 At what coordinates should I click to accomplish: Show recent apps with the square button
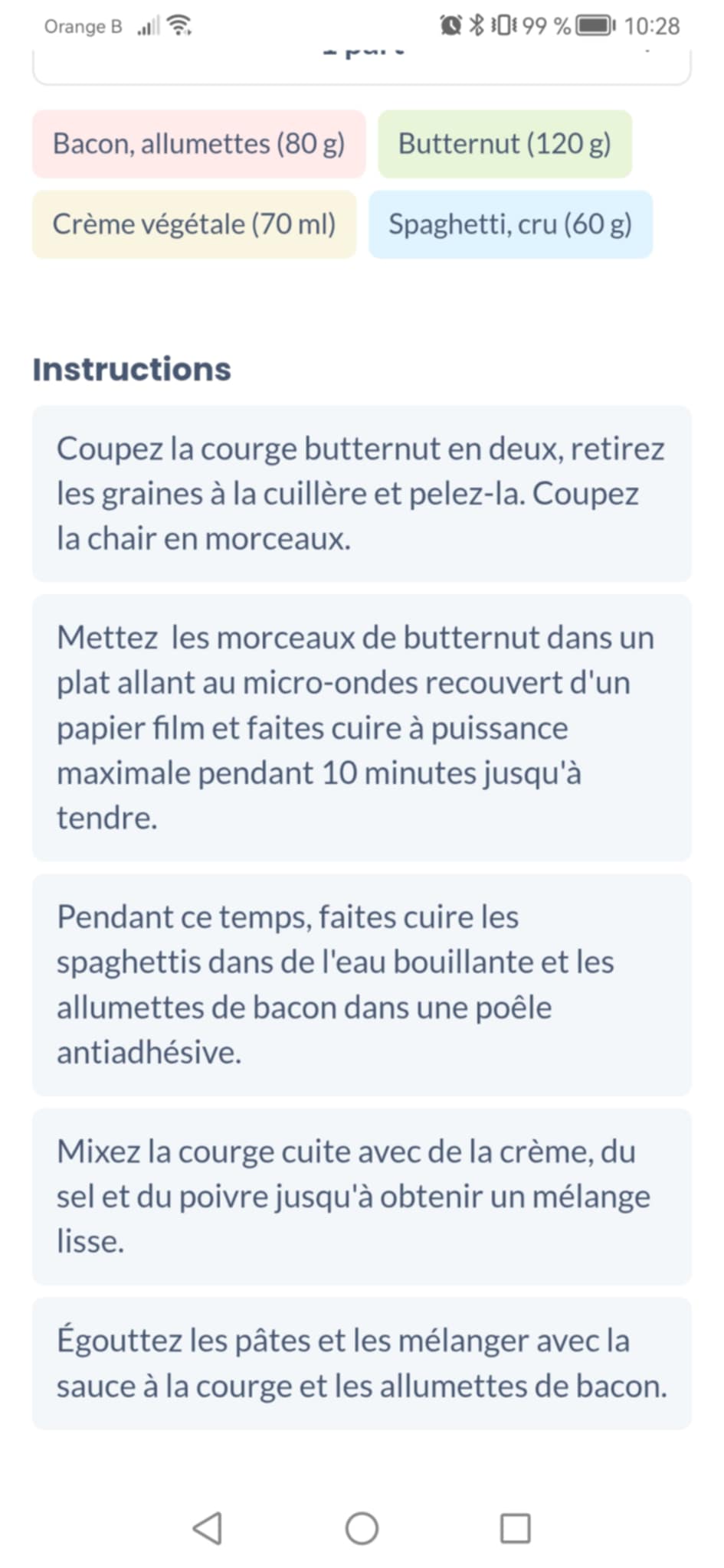point(515,1528)
